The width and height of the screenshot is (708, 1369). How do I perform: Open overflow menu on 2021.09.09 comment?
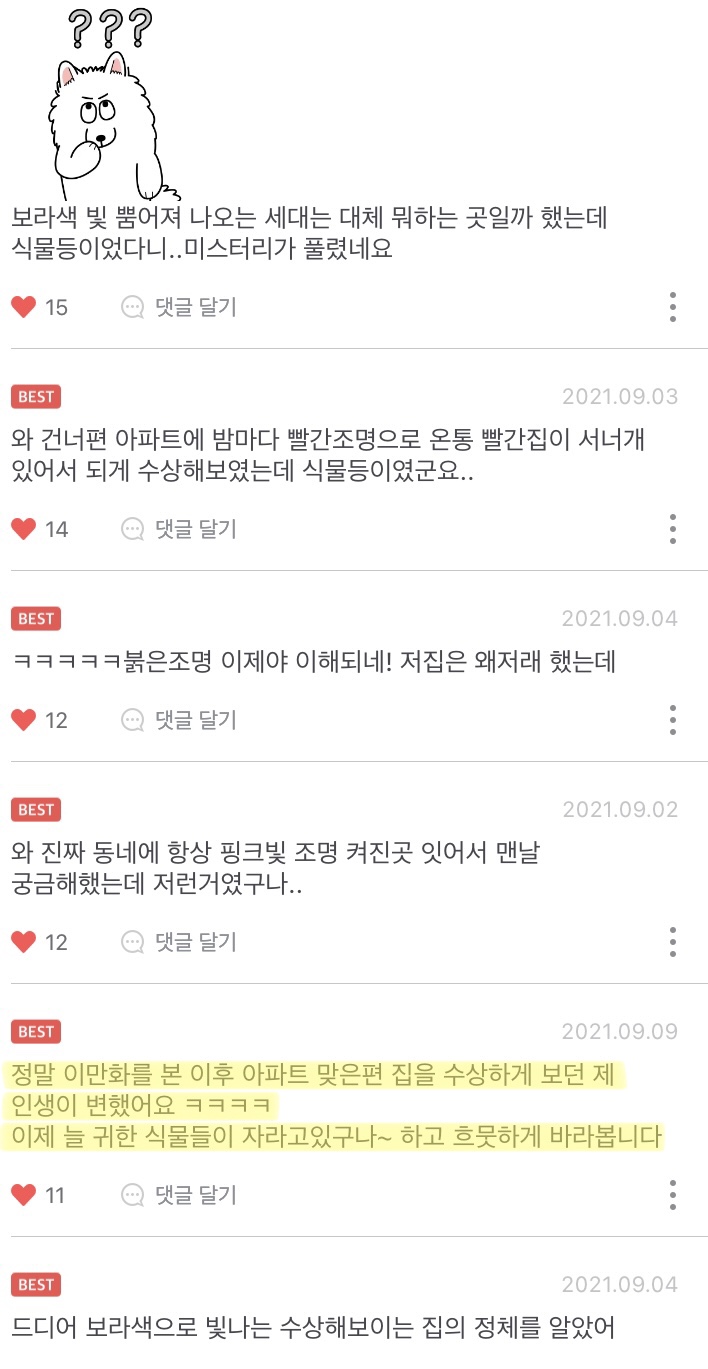(x=673, y=1195)
